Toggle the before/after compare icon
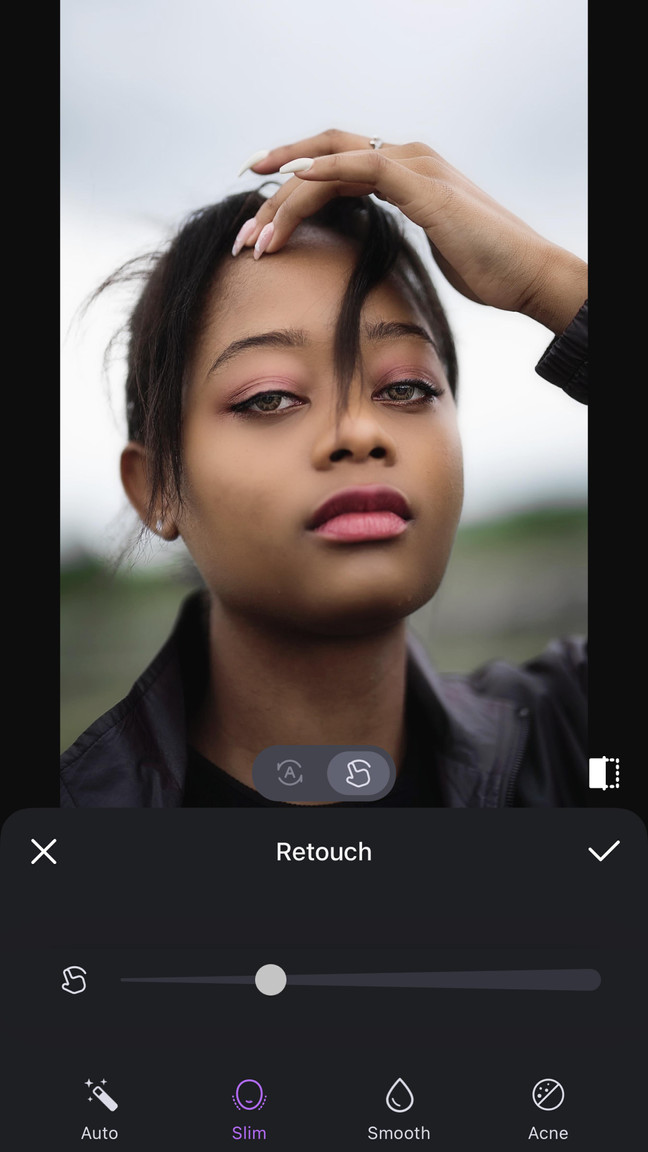 (x=604, y=773)
